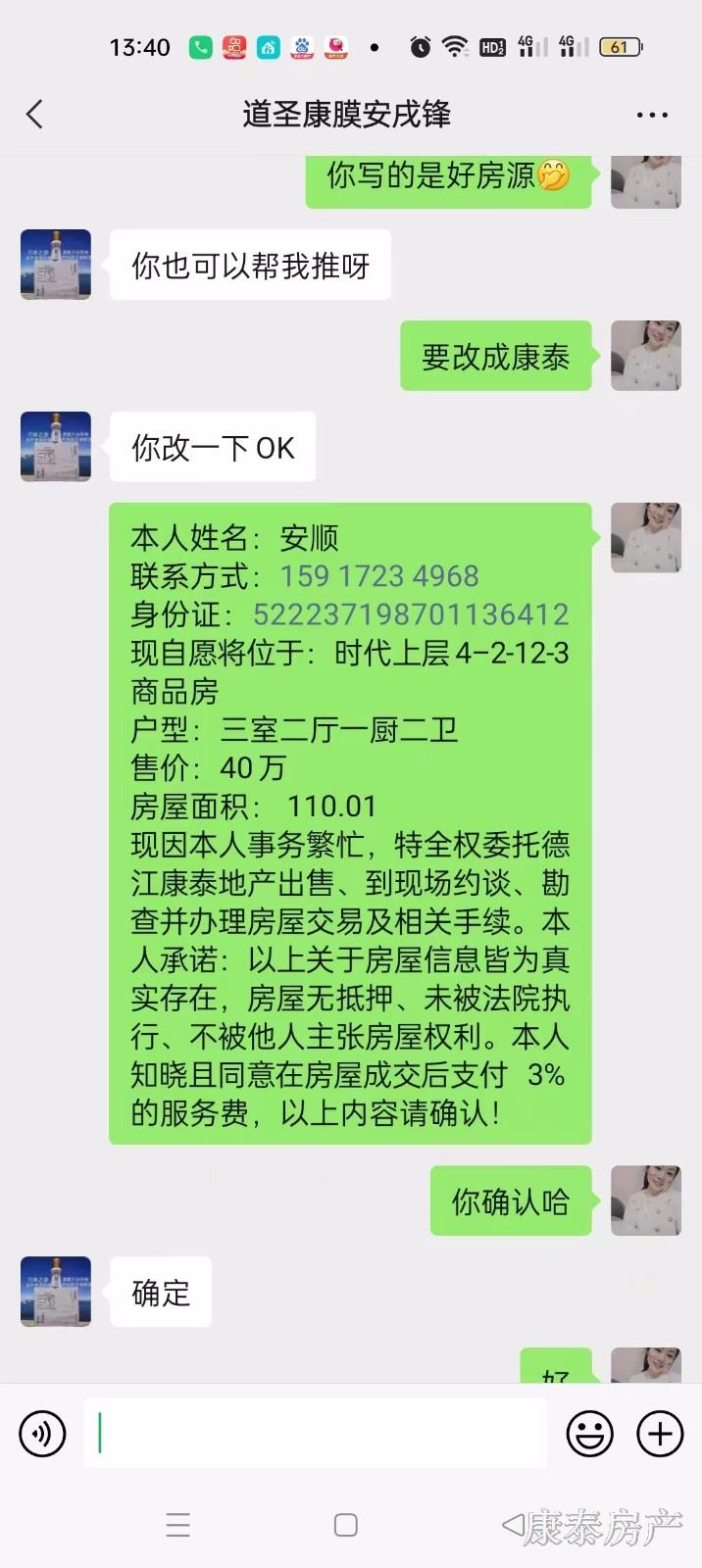Go back from the chat
Screen dimensions: 702x1568
click(x=35, y=115)
